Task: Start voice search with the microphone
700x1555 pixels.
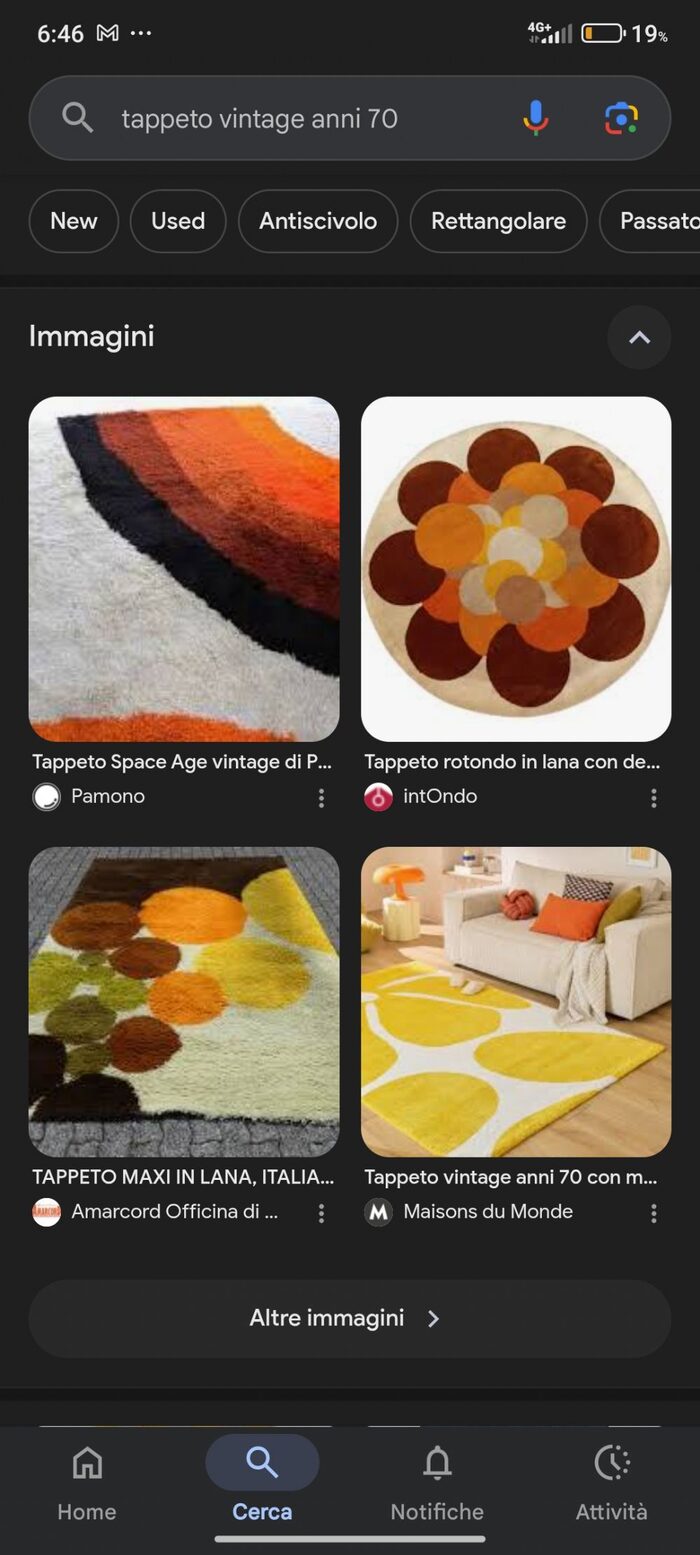Action: (536, 118)
